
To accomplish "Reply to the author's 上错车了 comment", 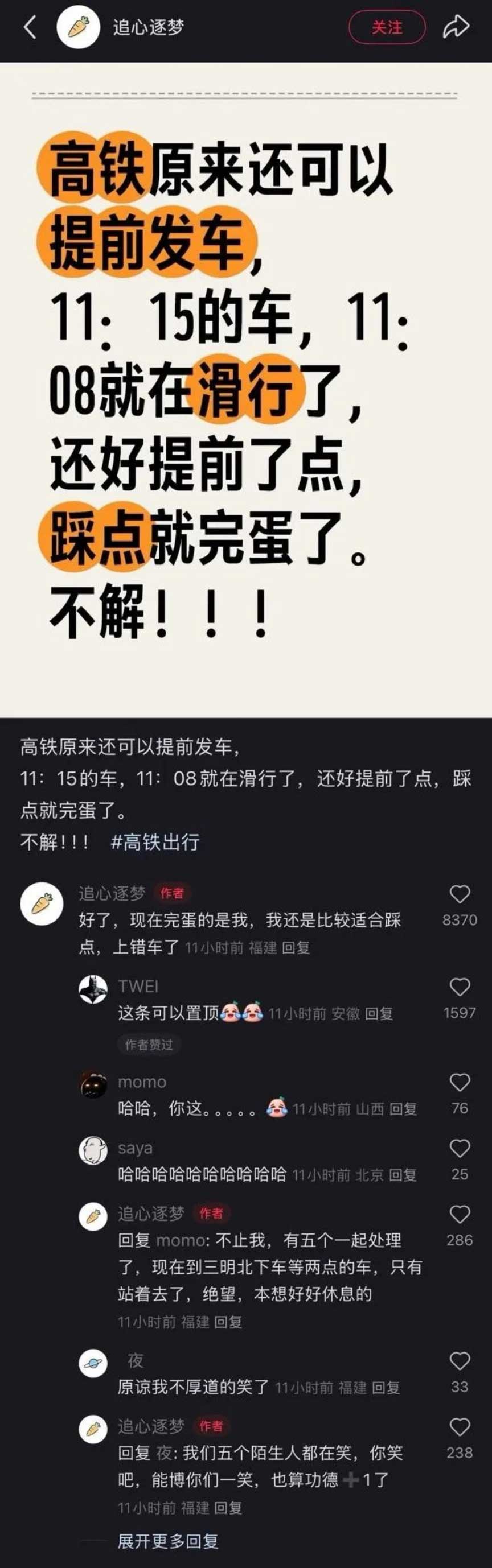I will (296, 948).
